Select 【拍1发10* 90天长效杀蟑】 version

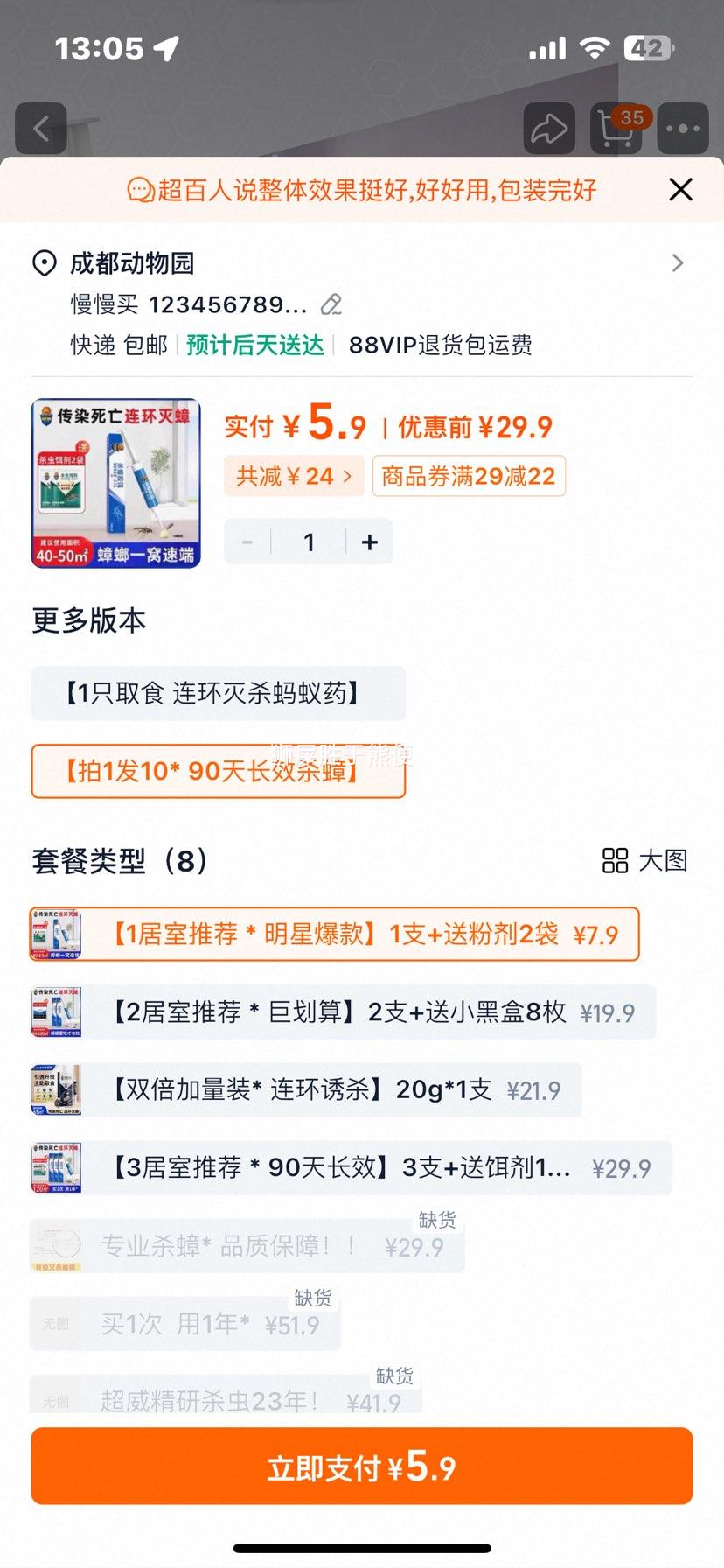(219, 771)
